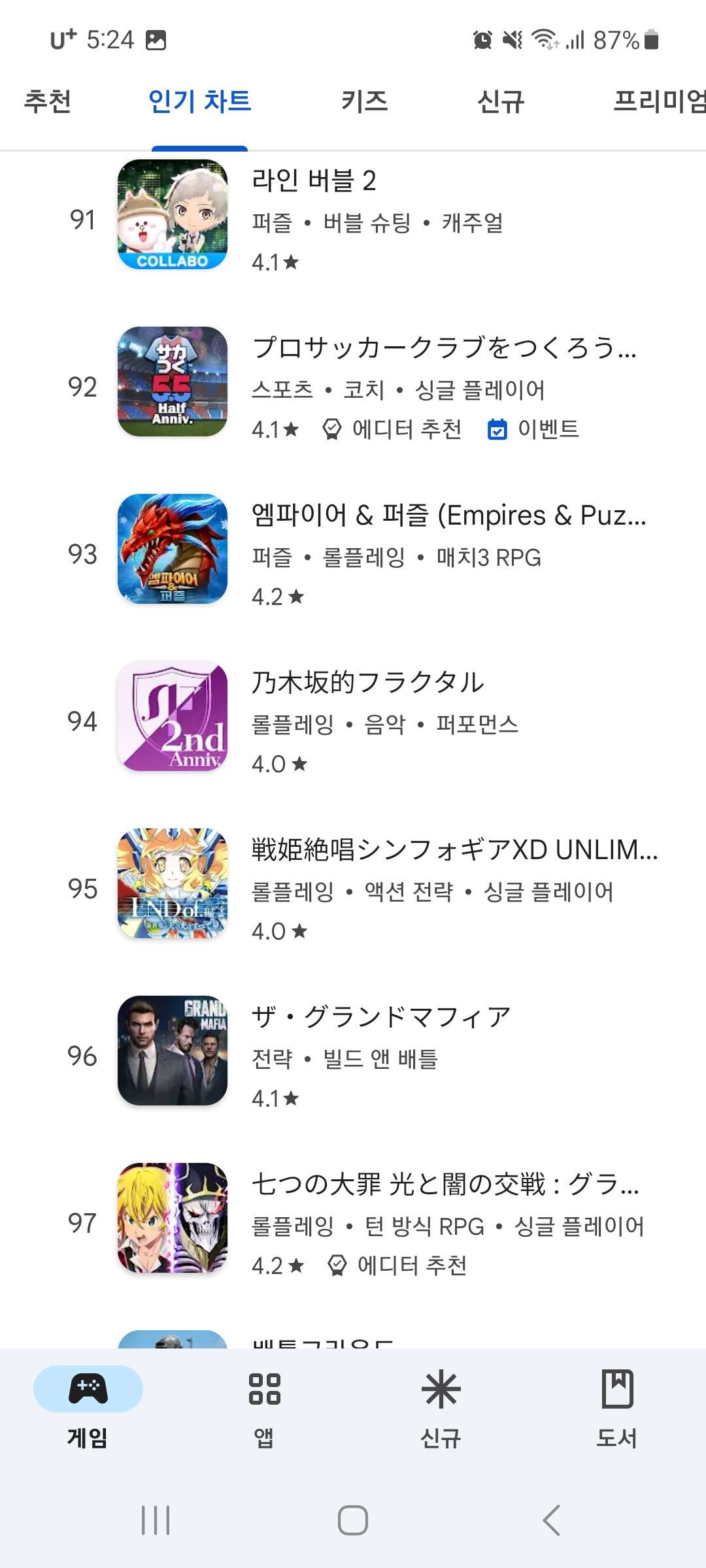This screenshot has width=706, height=1568.
Task: Open the 신규 top tab
Action: 501,101
